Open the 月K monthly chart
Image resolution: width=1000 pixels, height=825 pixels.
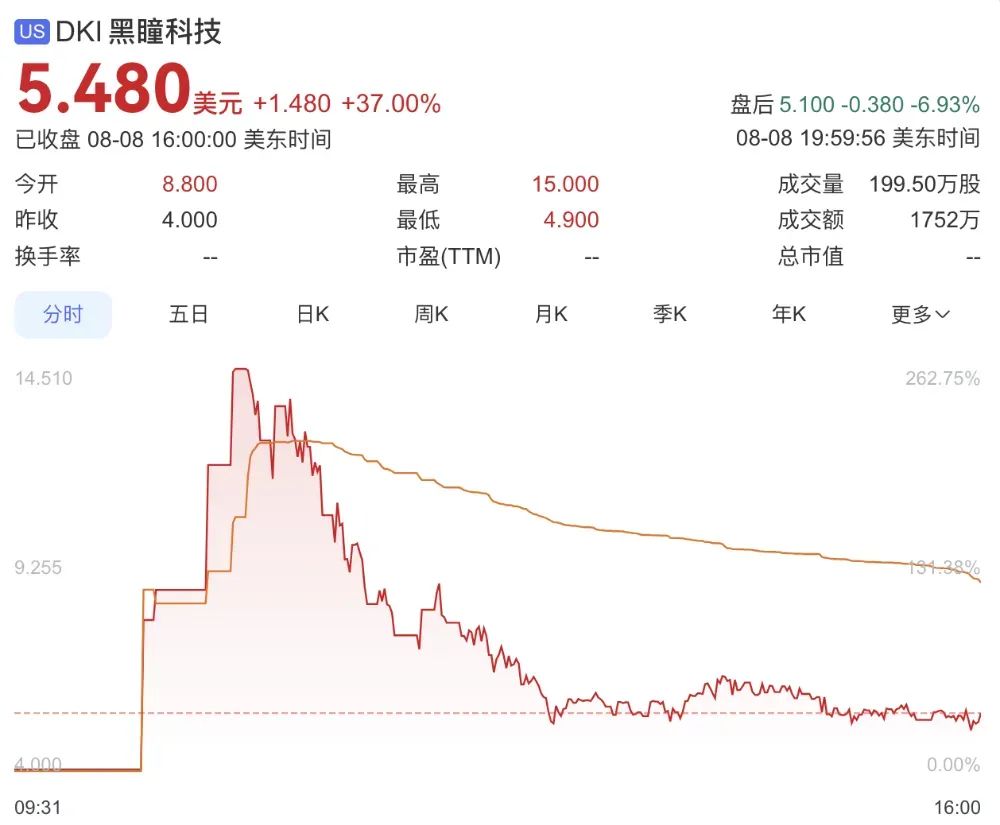point(551,315)
